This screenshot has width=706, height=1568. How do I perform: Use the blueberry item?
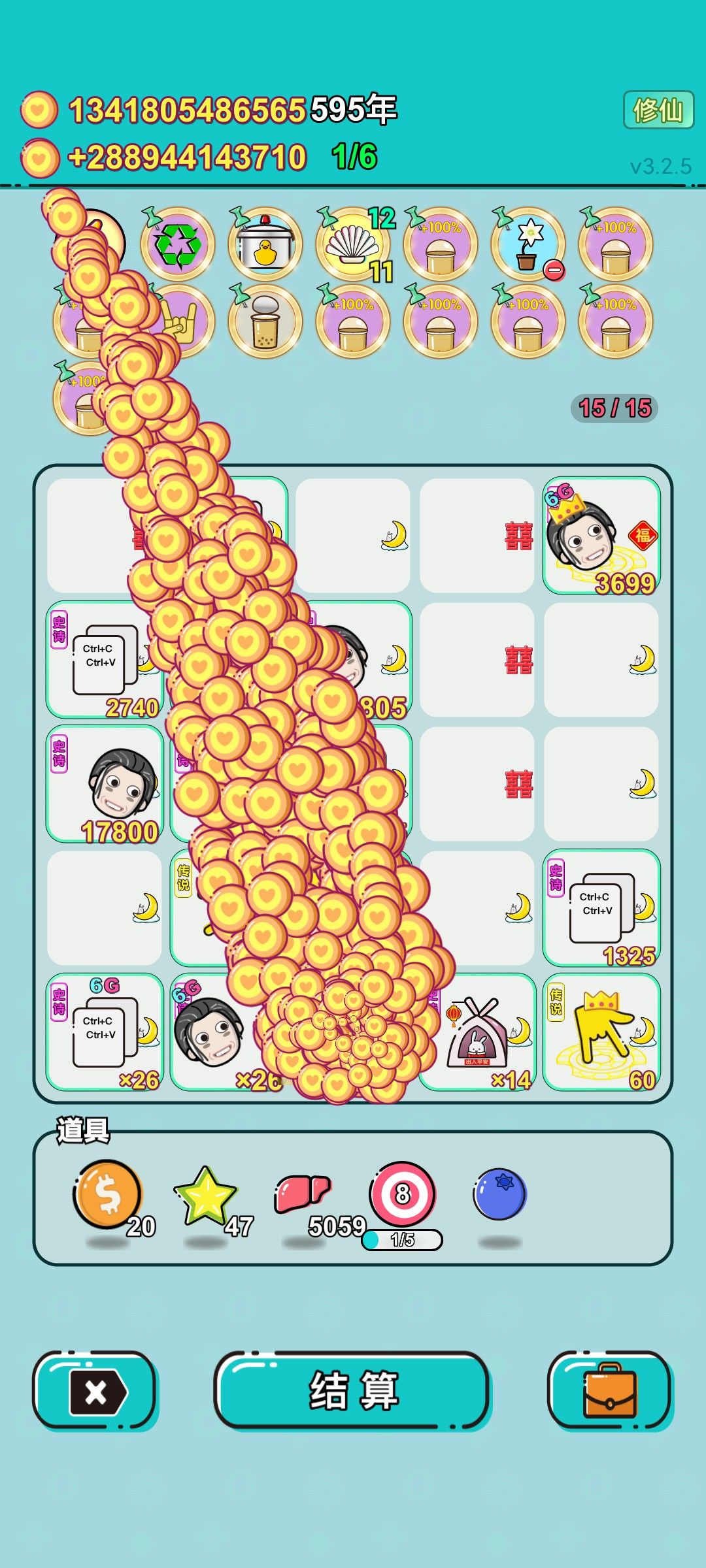pos(499,1194)
